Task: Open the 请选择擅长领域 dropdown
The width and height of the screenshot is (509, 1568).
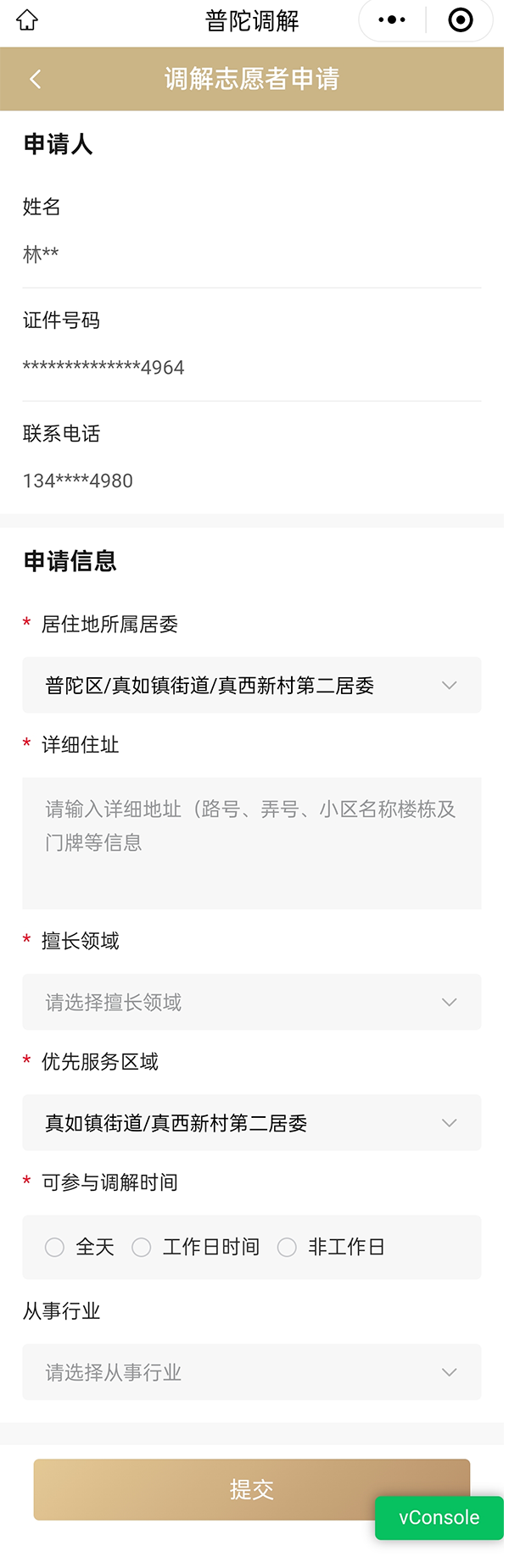Action: point(252,1002)
